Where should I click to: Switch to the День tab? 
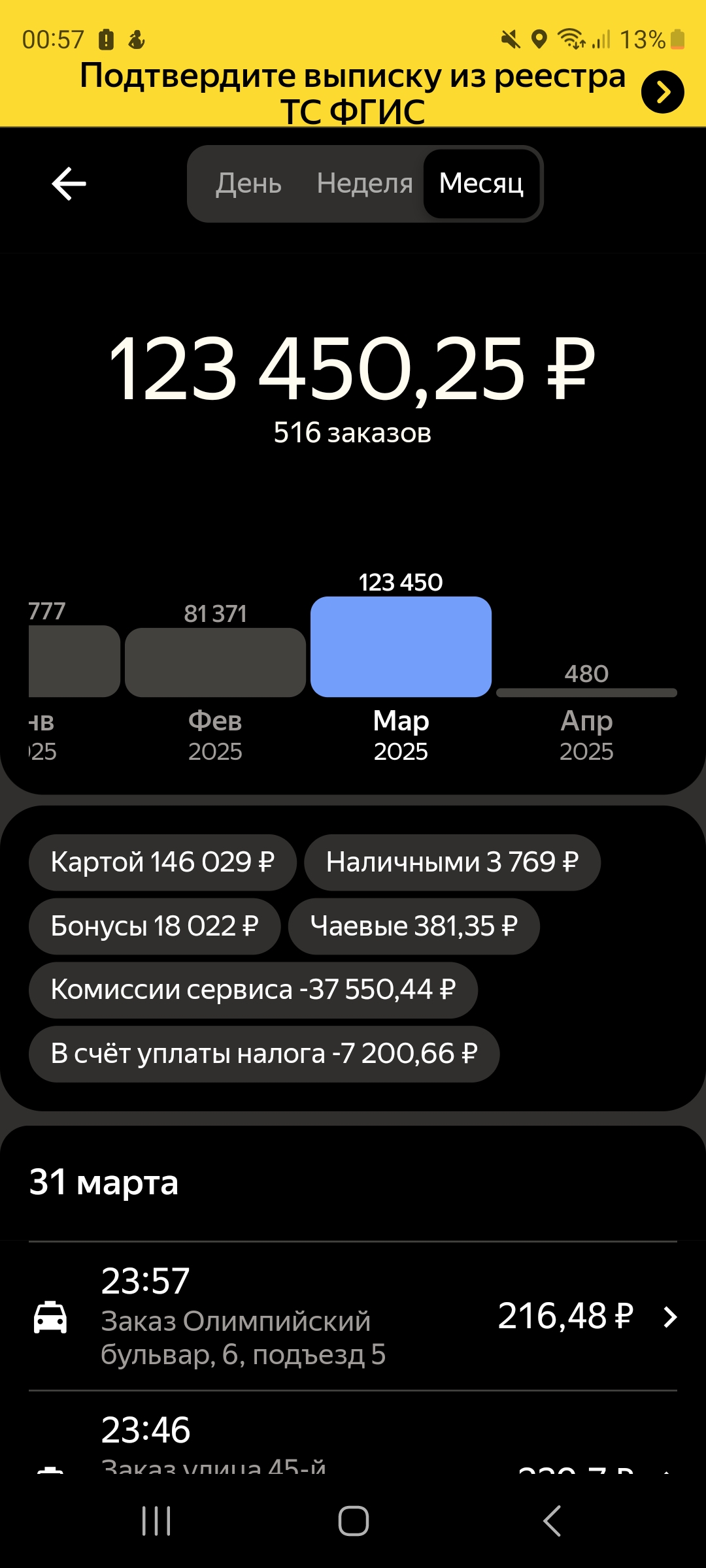pyautogui.click(x=248, y=184)
